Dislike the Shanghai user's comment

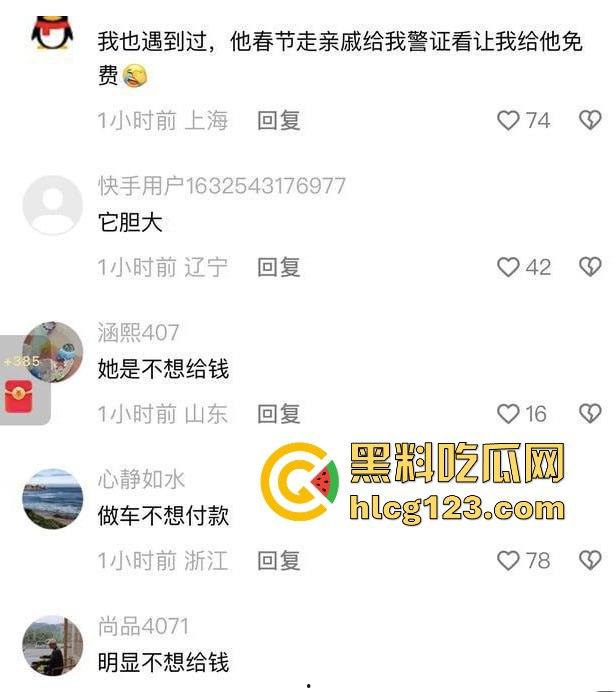[590, 121]
